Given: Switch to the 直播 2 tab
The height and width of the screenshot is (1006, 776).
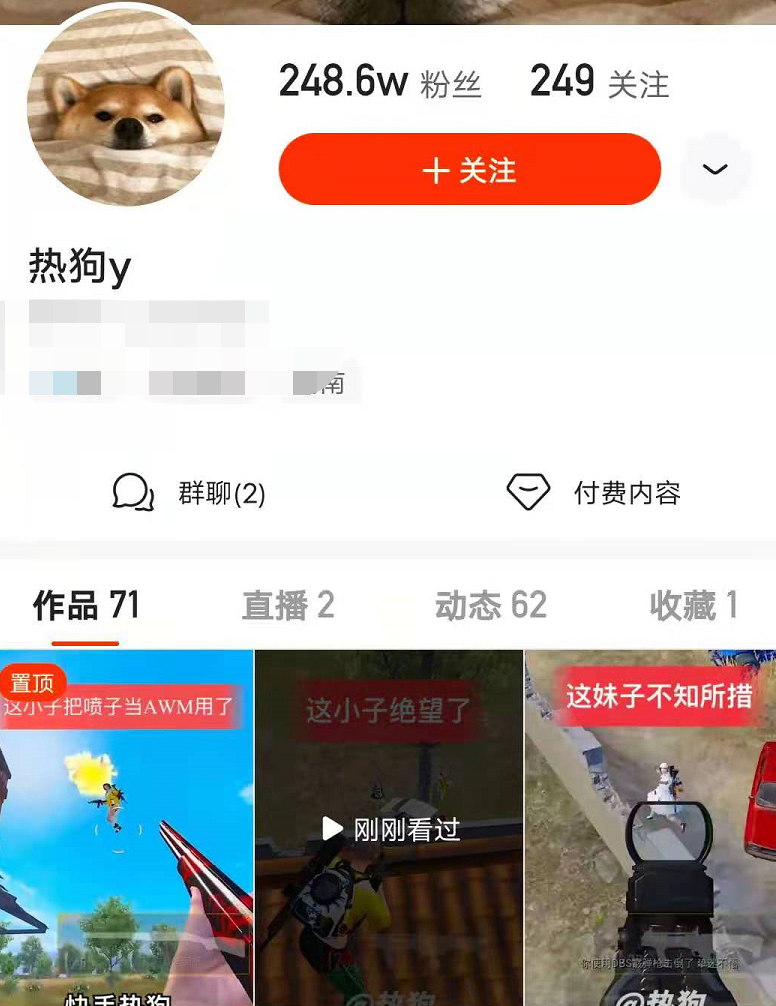Looking at the screenshot, I should [288, 605].
